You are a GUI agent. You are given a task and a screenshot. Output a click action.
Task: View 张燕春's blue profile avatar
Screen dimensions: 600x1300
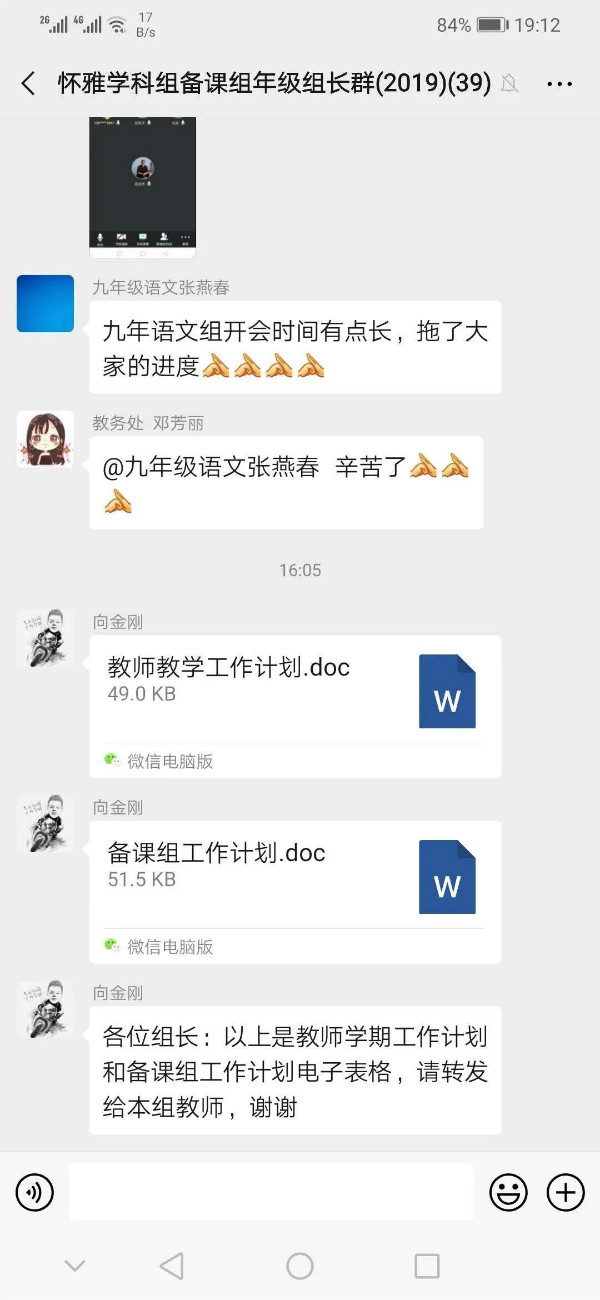pos(45,303)
